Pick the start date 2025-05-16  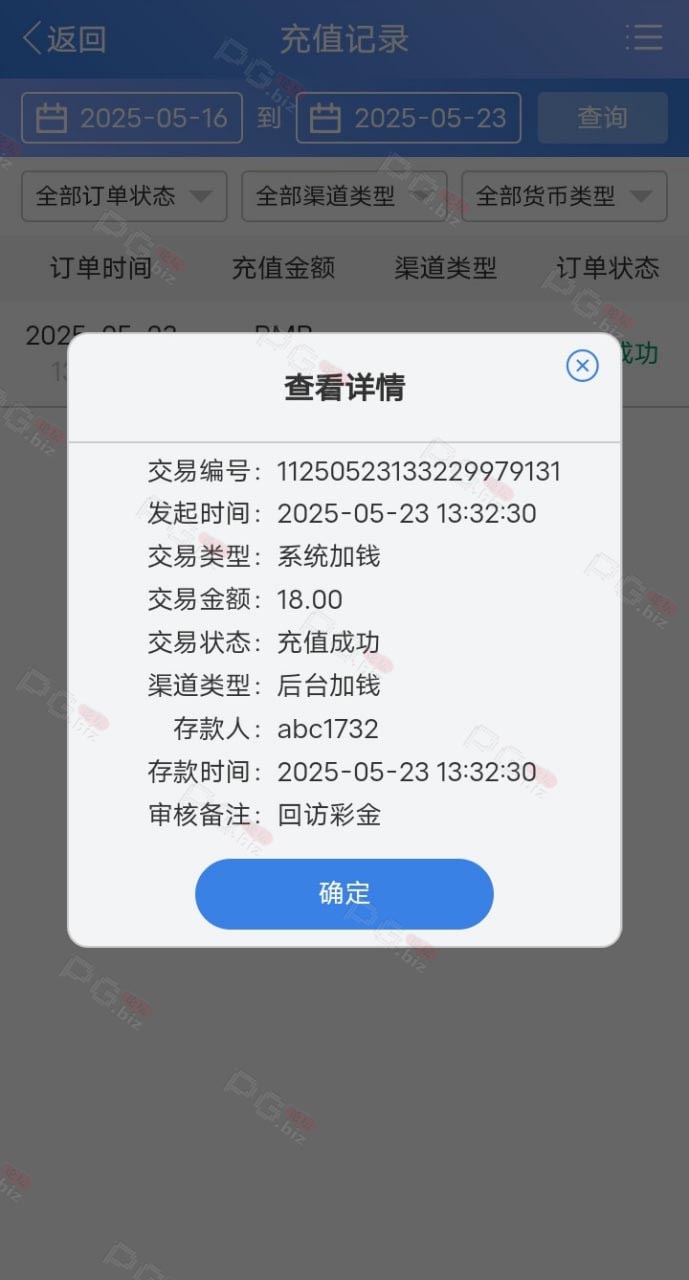pyautogui.click(x=132, y=118)
